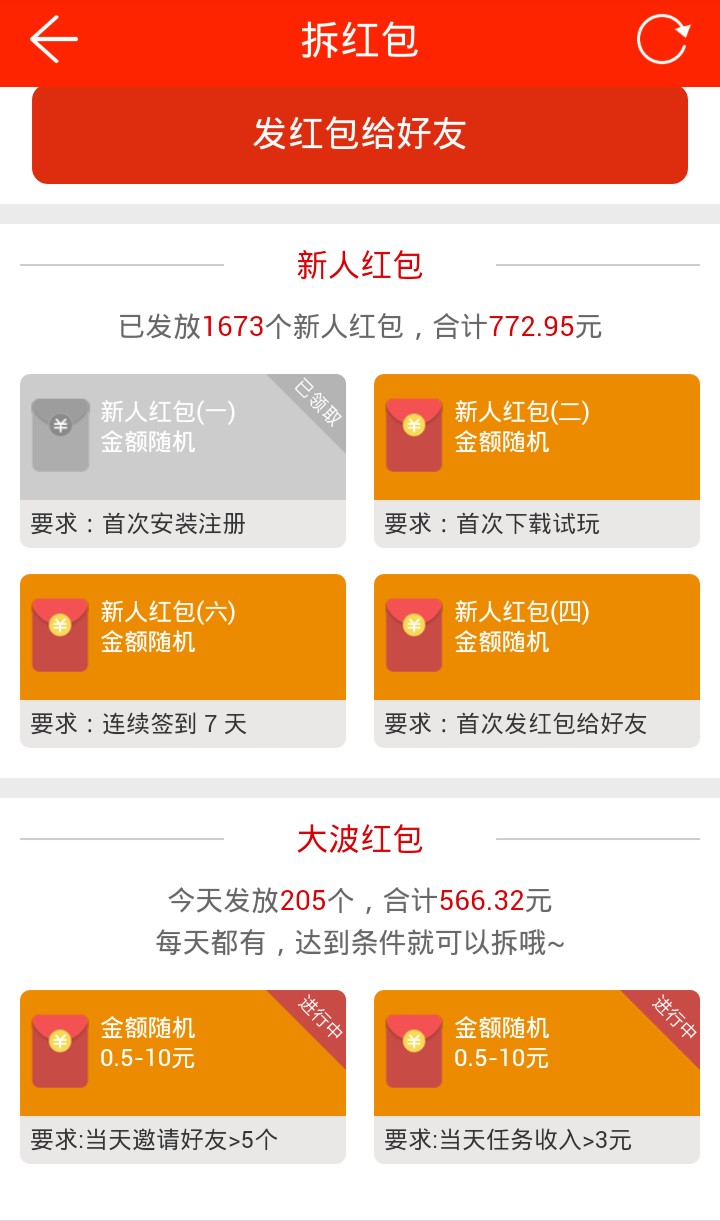Image resolution: width=720 pixels, height=1221 pixels.
Task: Open the claimed 新人红包(一) card
Action: pos(183,461)
